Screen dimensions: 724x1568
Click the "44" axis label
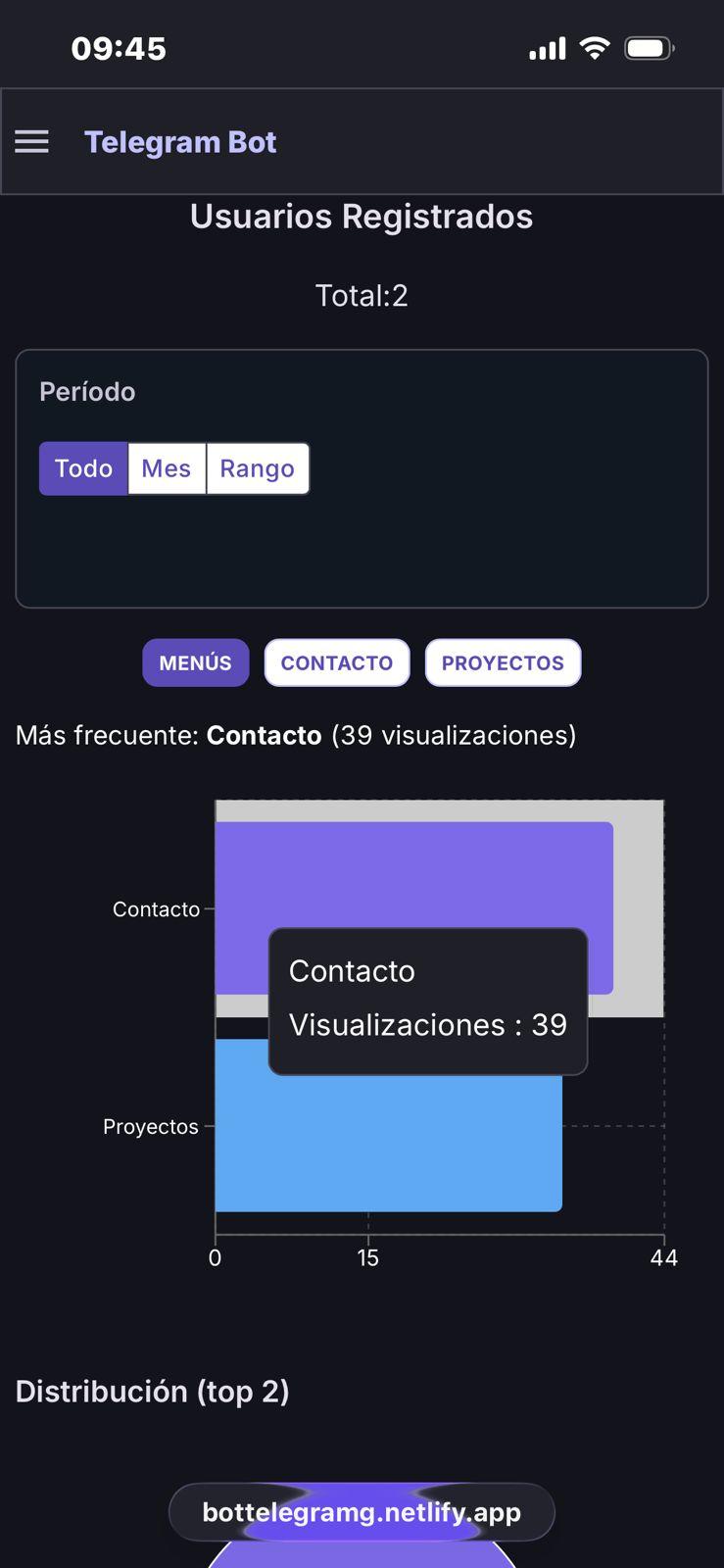[664, 1257]
